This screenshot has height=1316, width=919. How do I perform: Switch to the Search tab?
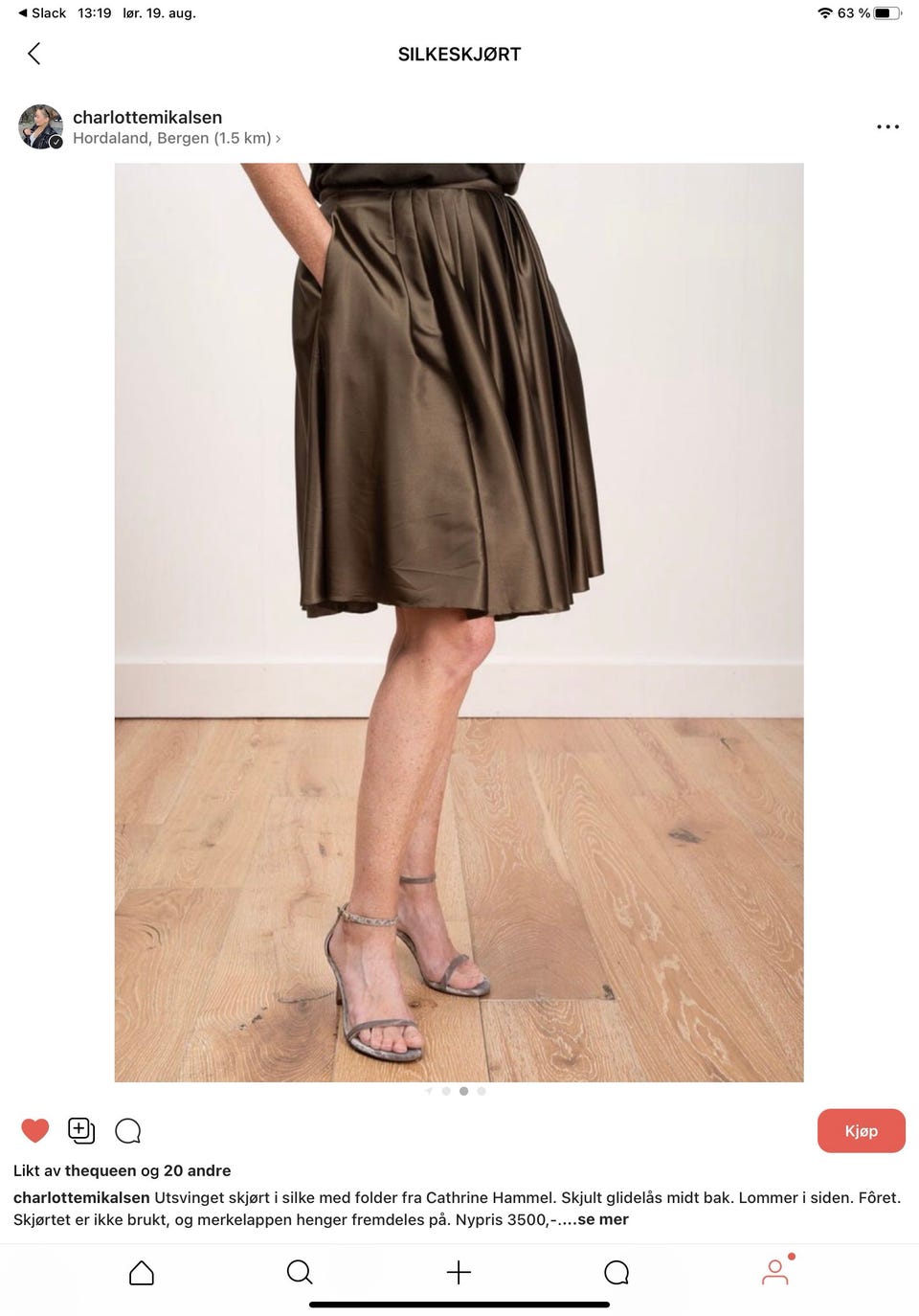tap(300, 1273)
